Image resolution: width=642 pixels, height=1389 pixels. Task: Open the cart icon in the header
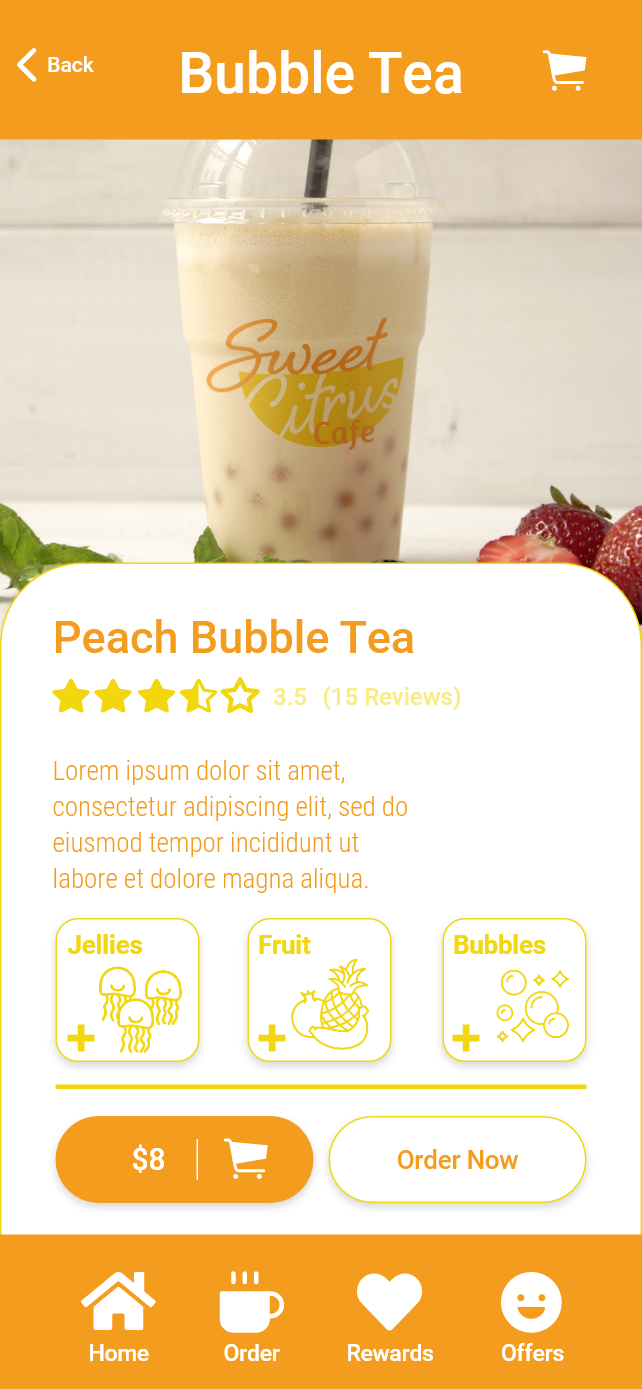point(564,71)
